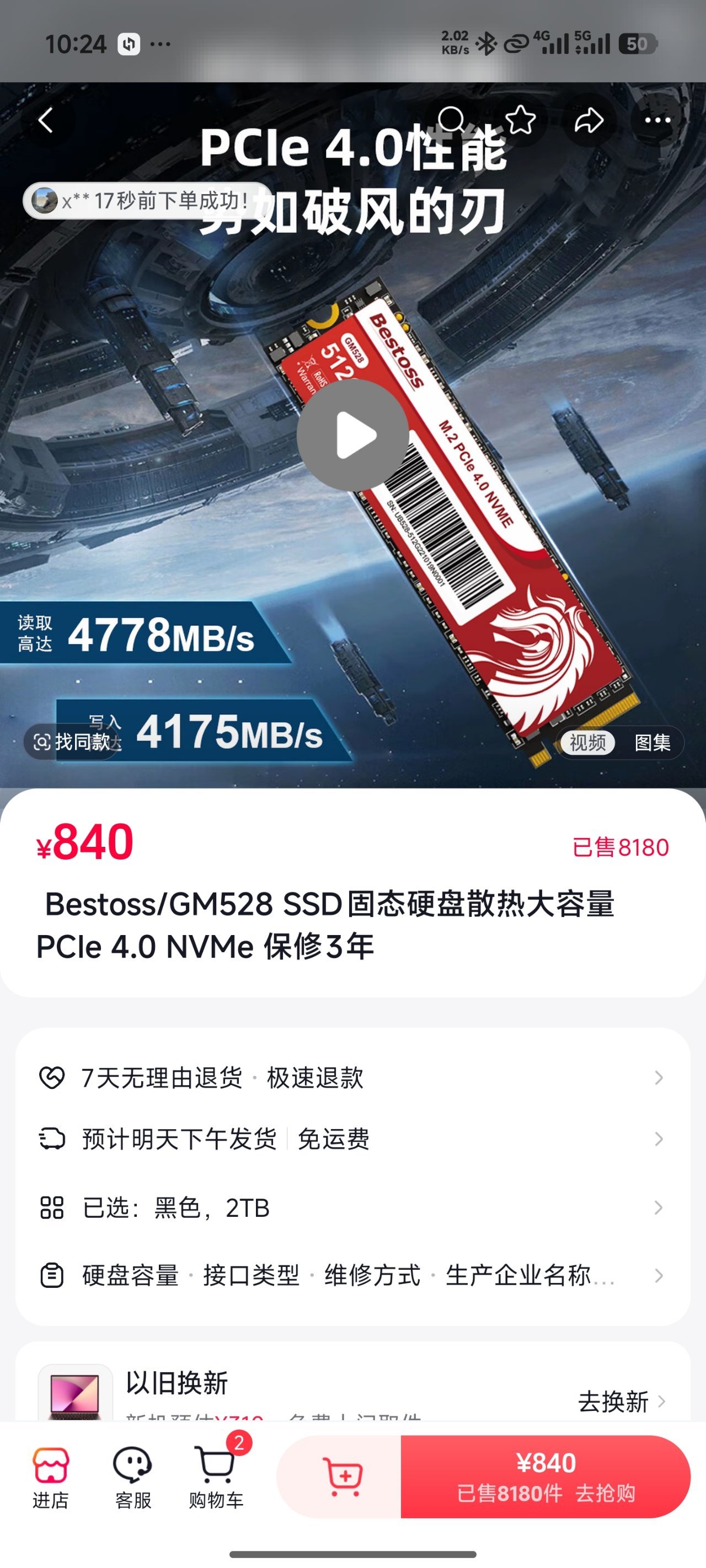Enter the shop via 进店
The height and width of the screenshot is (1568, 706).
coord(51,1476)
